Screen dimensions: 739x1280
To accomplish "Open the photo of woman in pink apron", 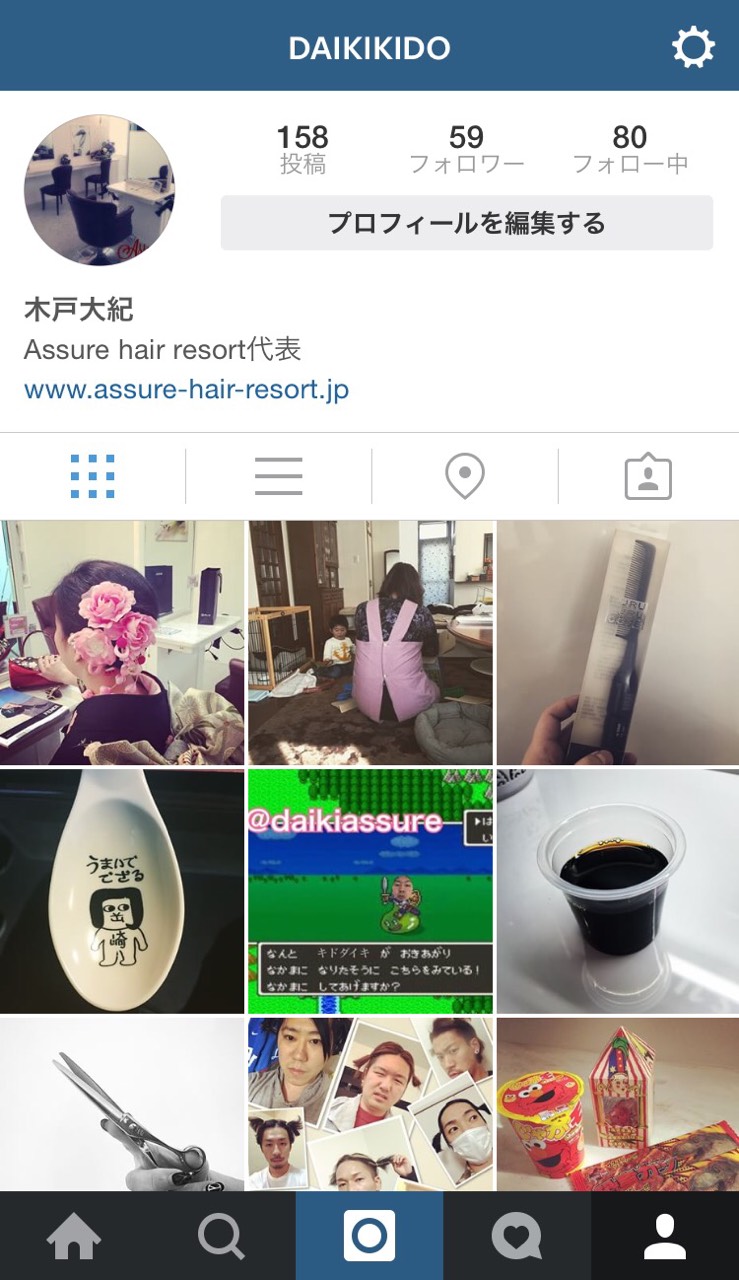I will [370, 642].
